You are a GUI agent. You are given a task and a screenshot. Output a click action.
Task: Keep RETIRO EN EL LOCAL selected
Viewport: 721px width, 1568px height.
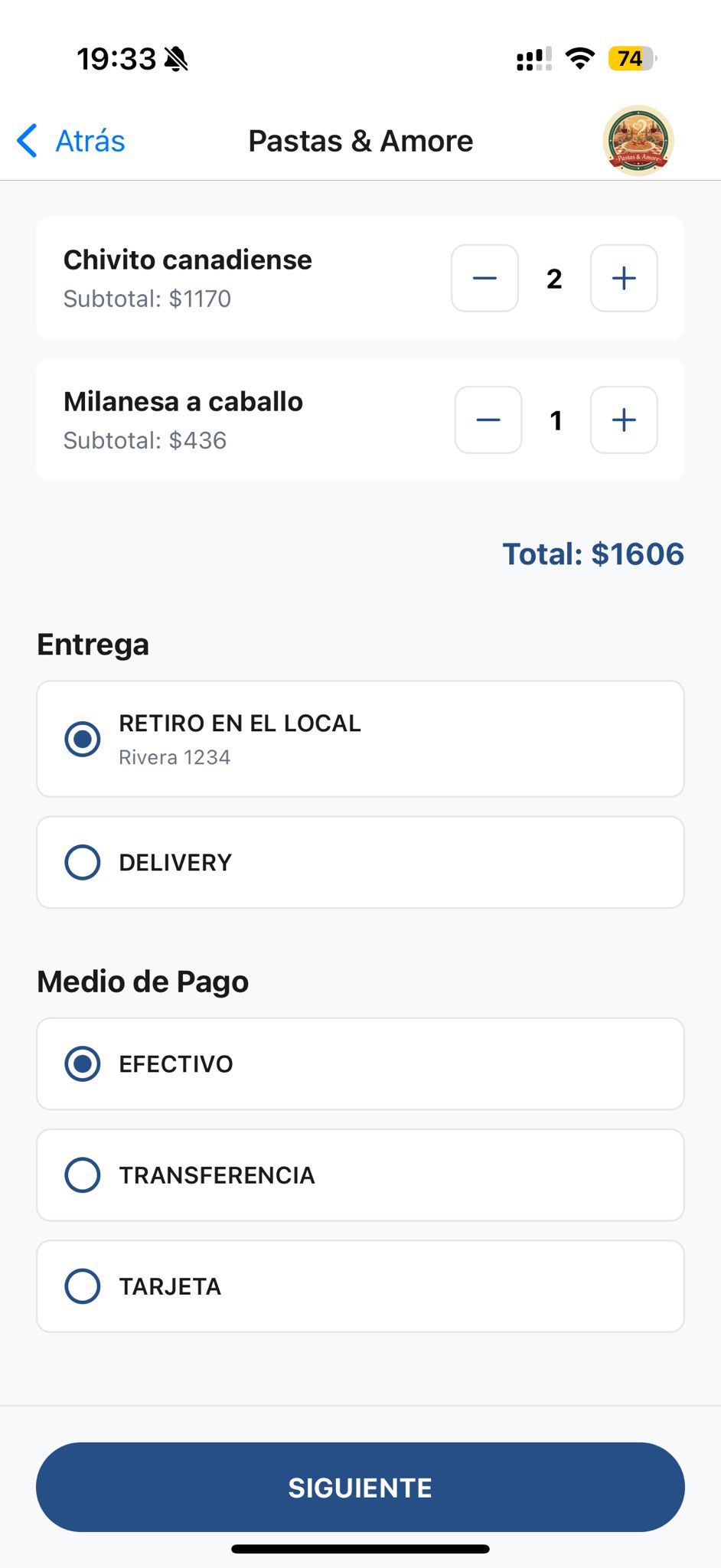[83, 739]
